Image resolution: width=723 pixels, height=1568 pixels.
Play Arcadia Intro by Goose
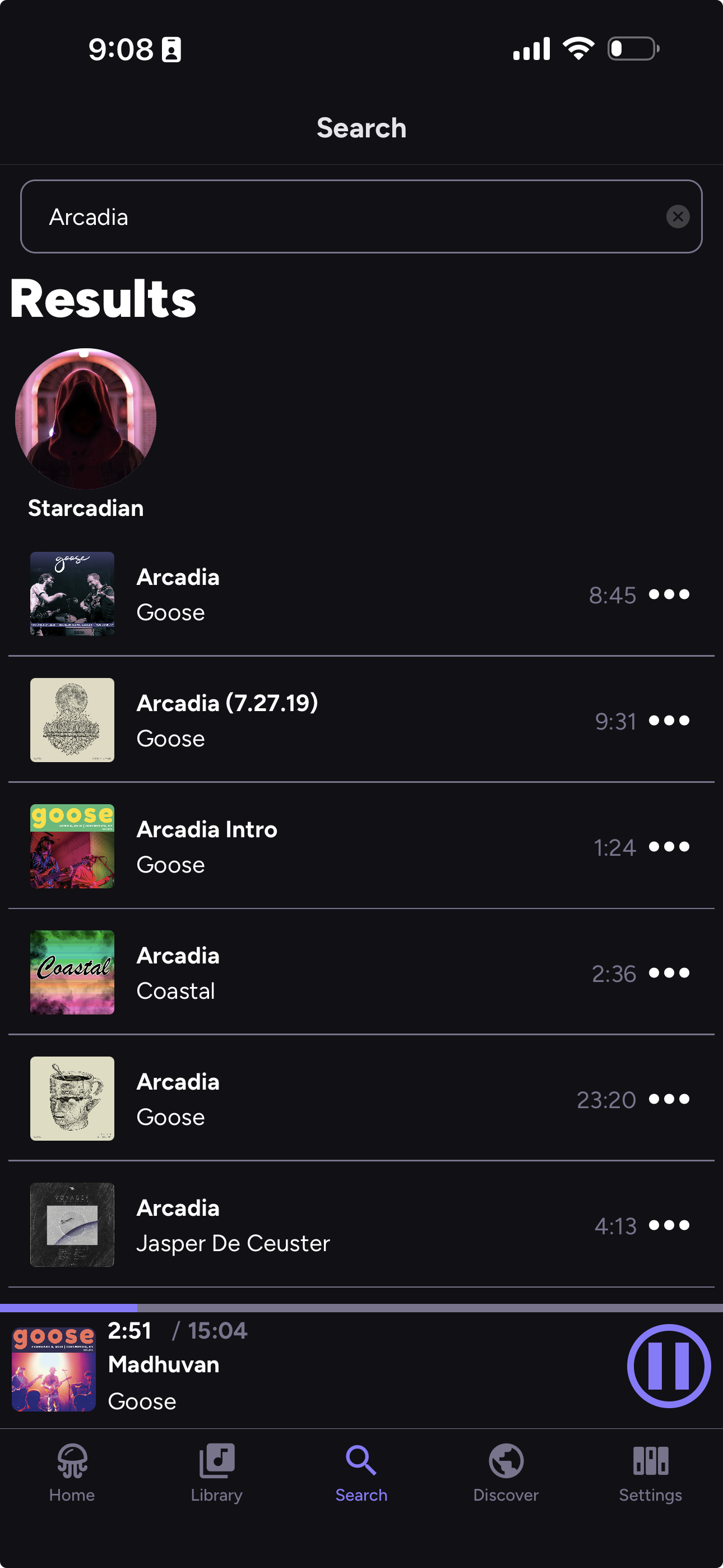pyautogui.click(x=304, y=847)
